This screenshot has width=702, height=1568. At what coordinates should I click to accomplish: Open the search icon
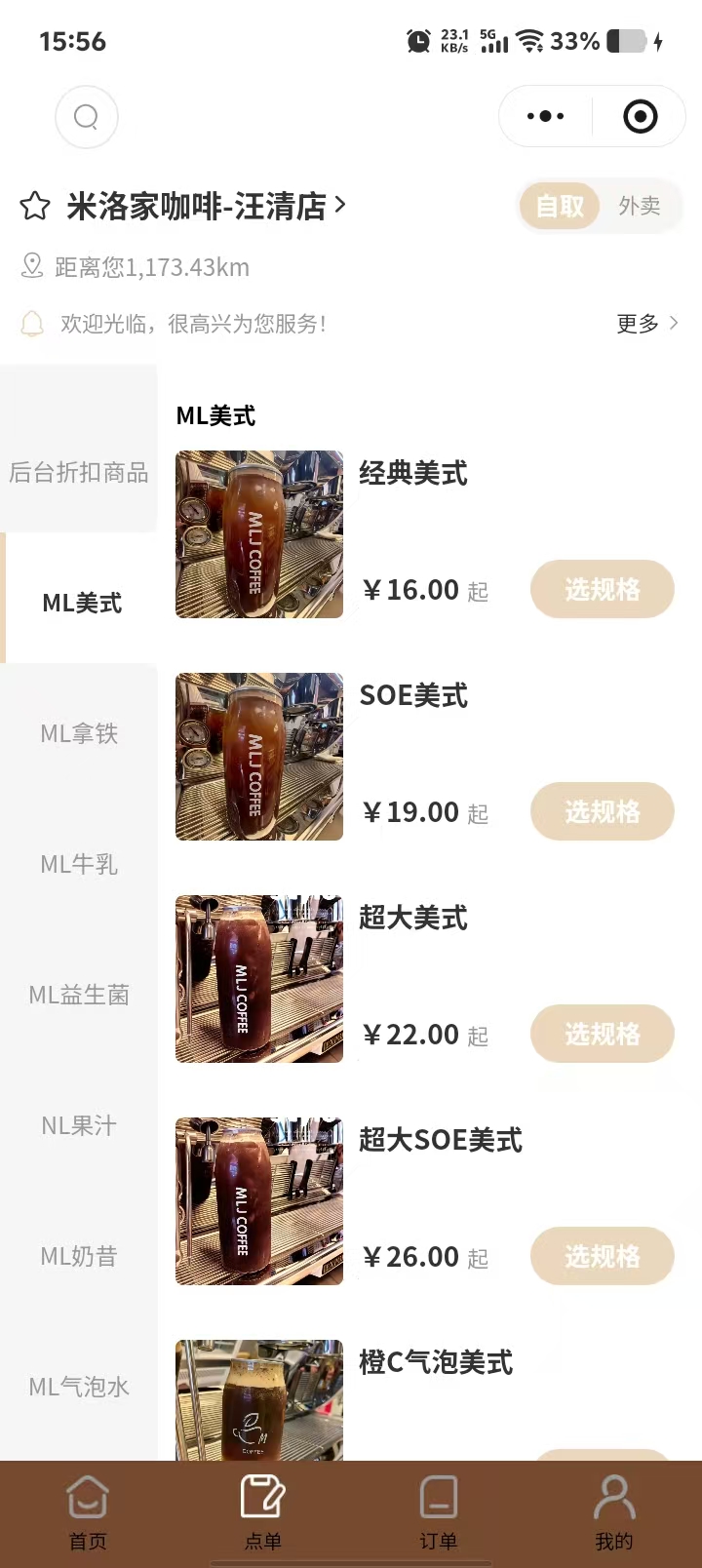(87, 117)
